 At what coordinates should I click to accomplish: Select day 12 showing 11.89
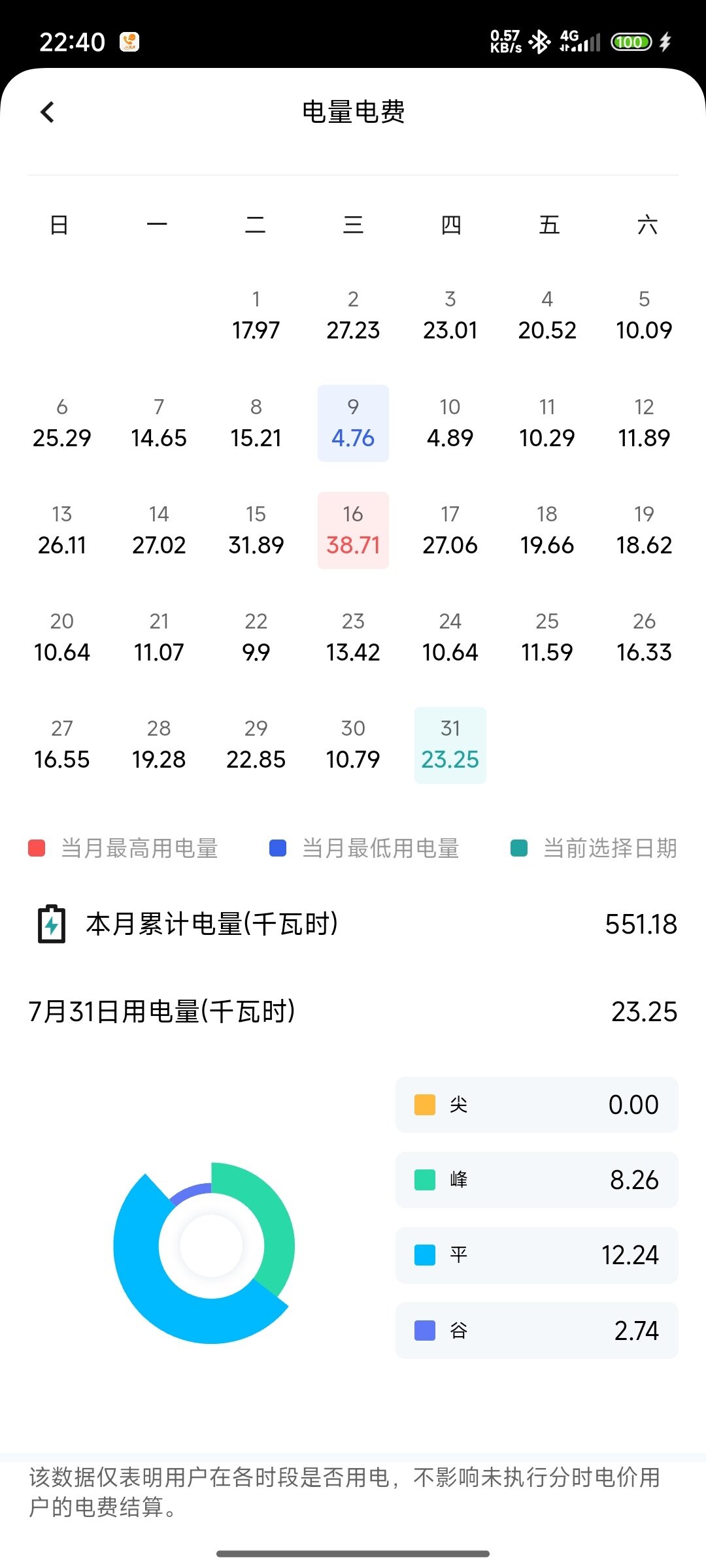pyautogui.click(x=645, y=423)
